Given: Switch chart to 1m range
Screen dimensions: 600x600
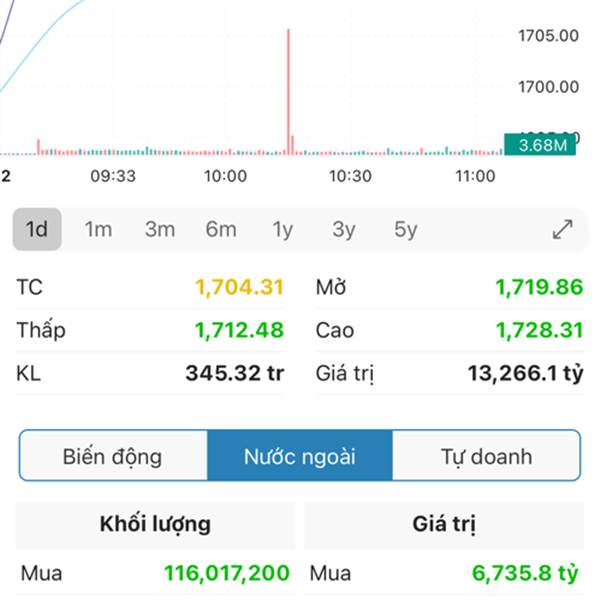Looking at the screenshot, I should point(98,229).
